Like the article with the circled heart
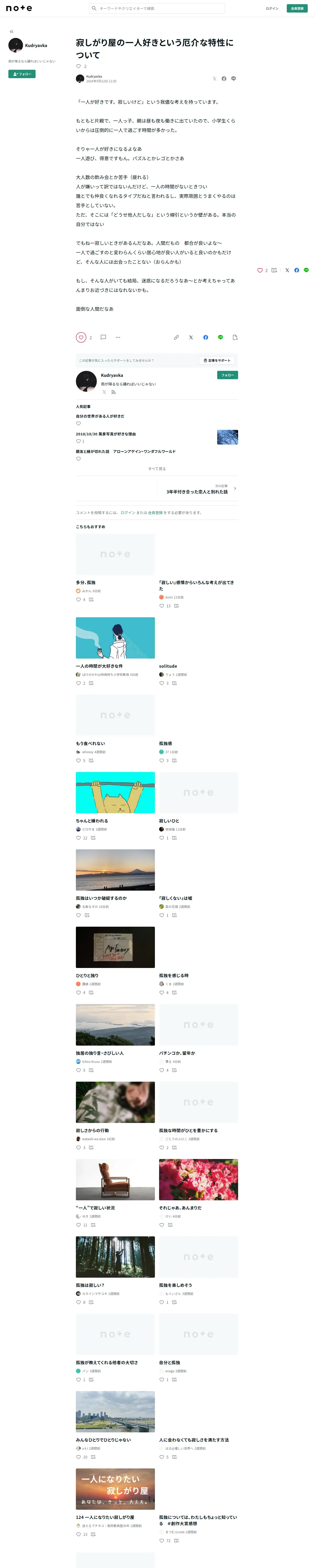The image size is (314, 1568). pyautogui.click(x=81, y=337)
